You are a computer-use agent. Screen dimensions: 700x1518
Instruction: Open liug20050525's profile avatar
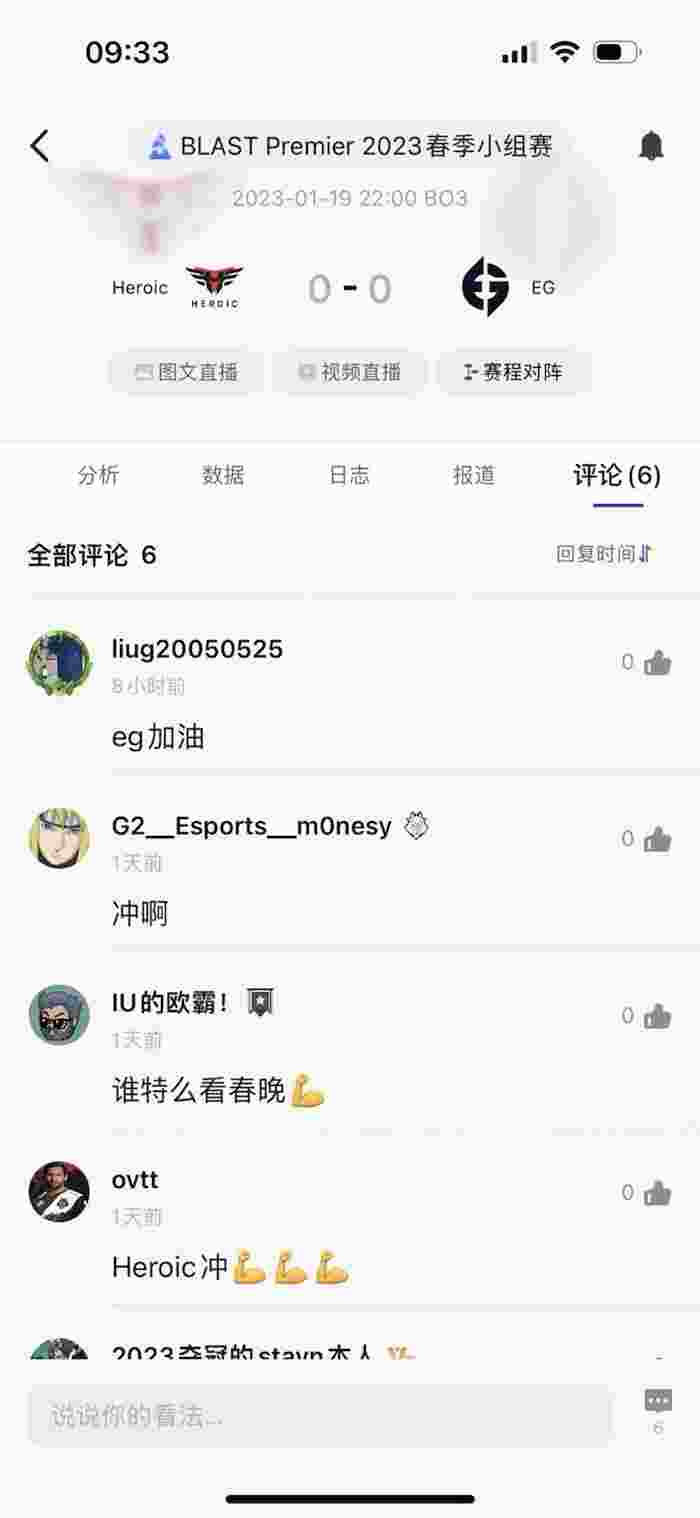tap(58, 662)
